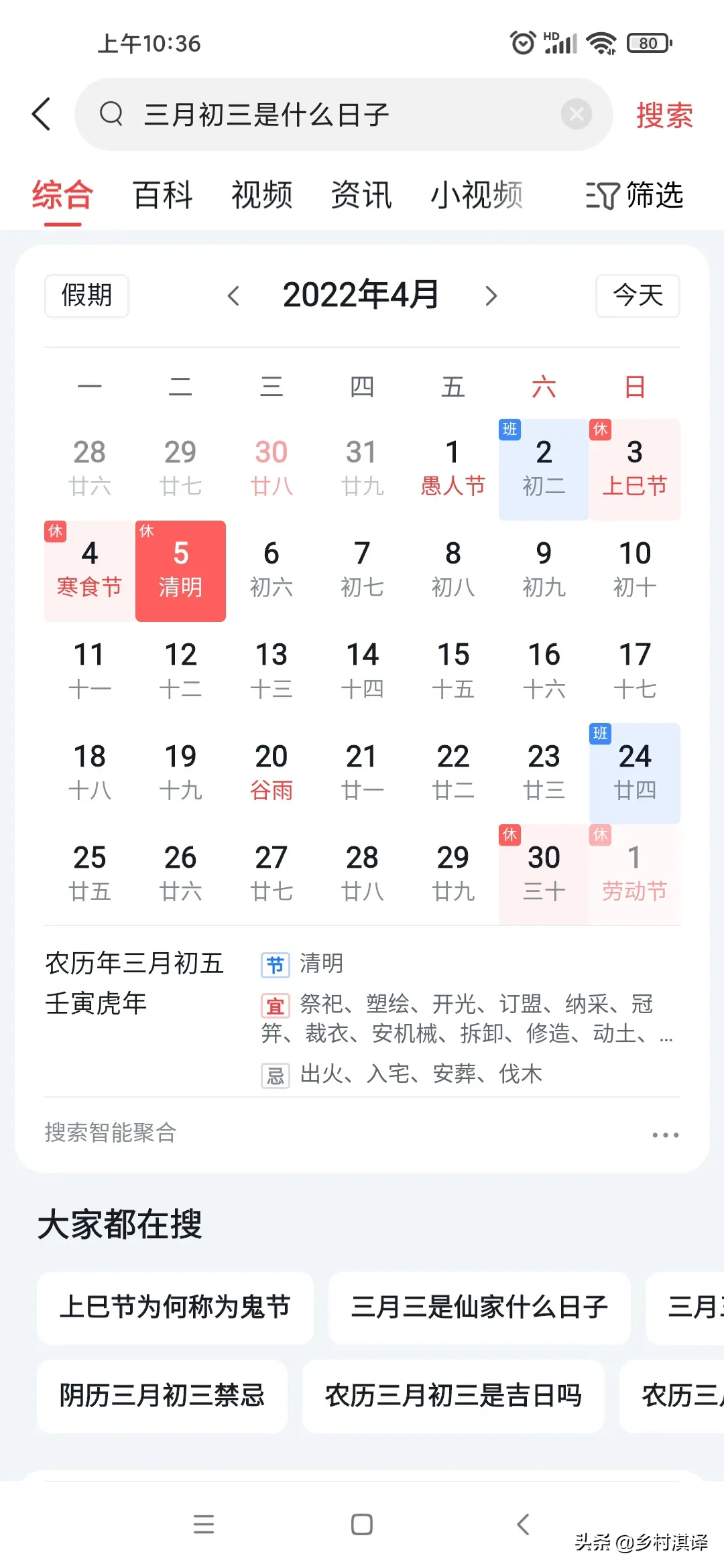Switch to the 百科 tab

(162, 196)
